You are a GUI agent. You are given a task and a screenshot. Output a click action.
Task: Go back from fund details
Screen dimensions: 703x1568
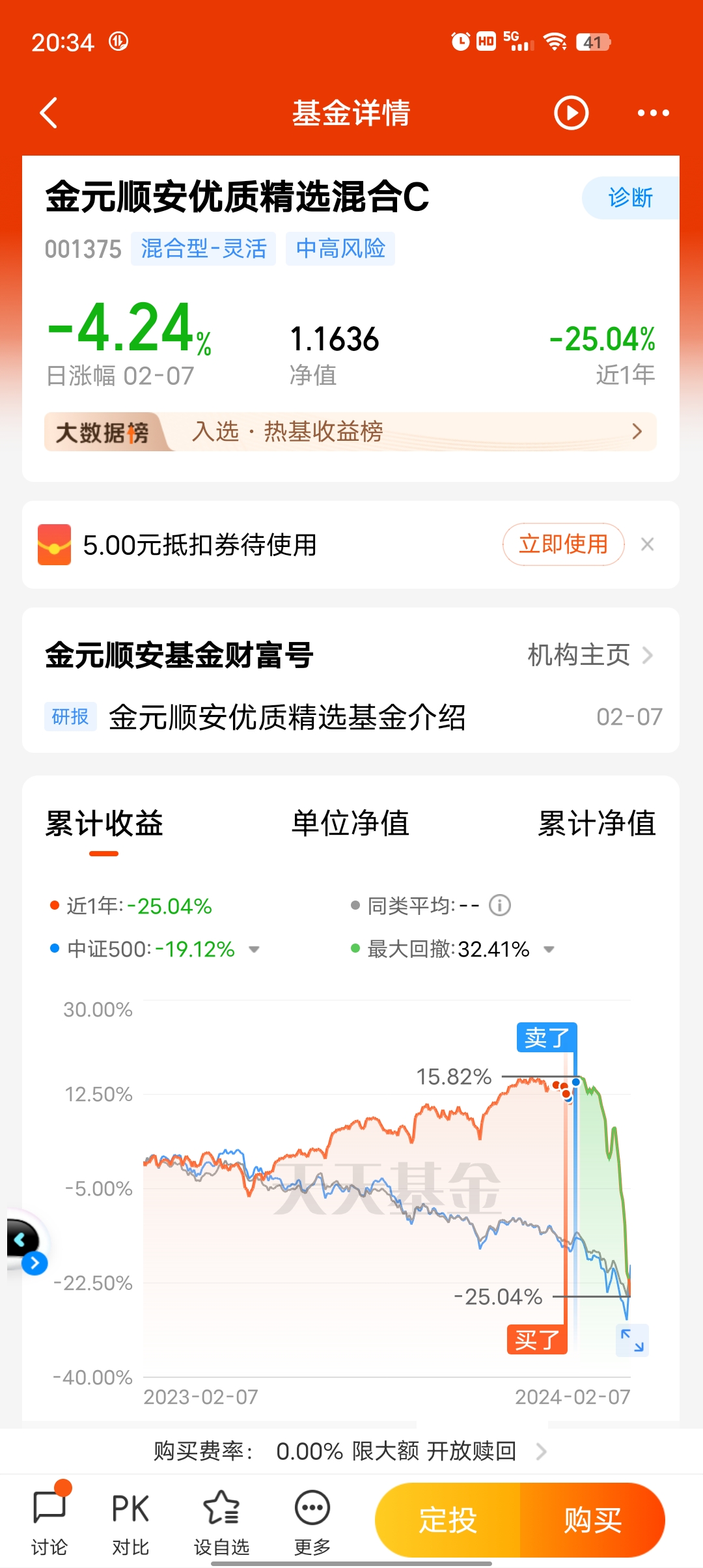[49, 113]
